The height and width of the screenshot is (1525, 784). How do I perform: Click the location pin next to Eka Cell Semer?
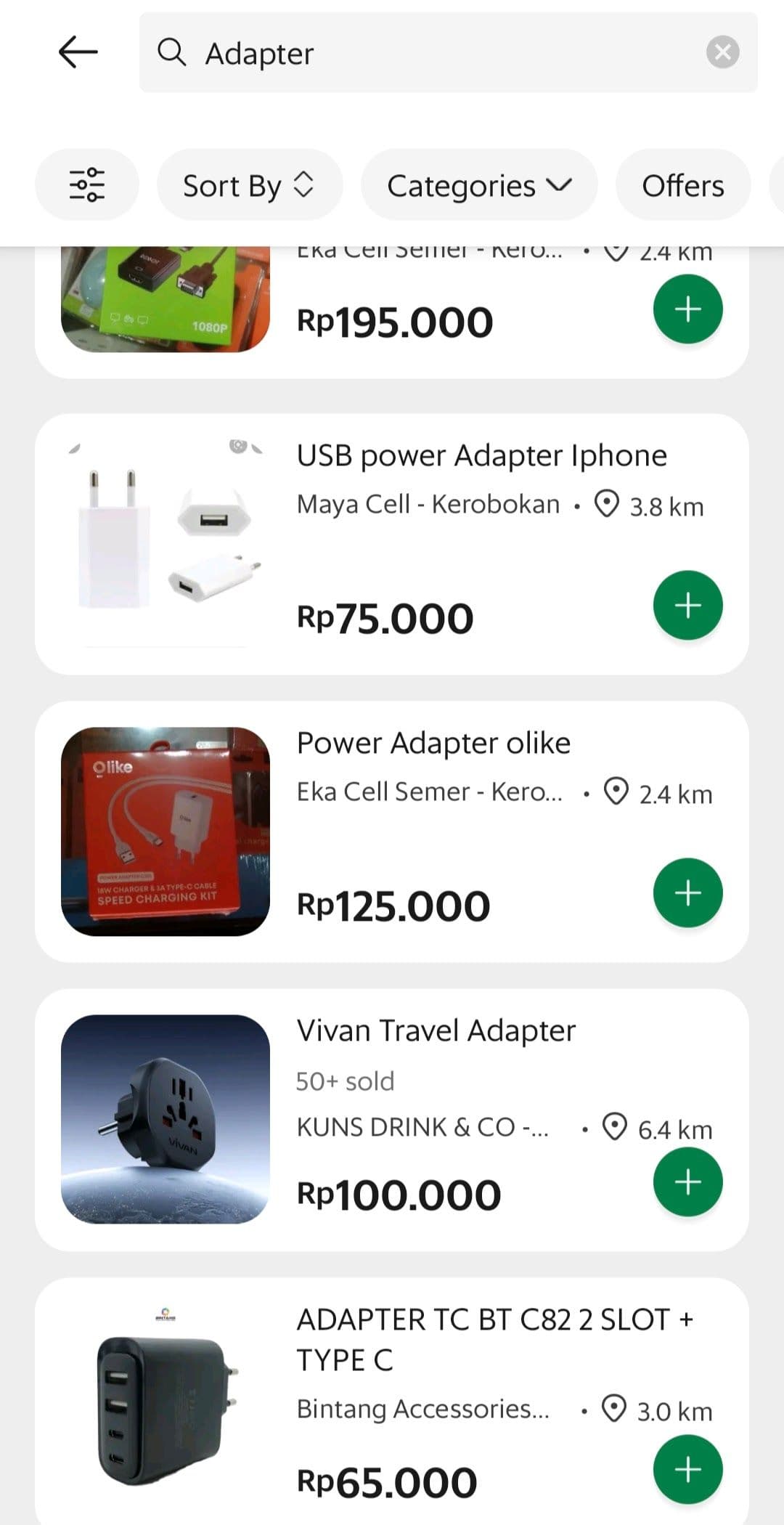[617, 792]
